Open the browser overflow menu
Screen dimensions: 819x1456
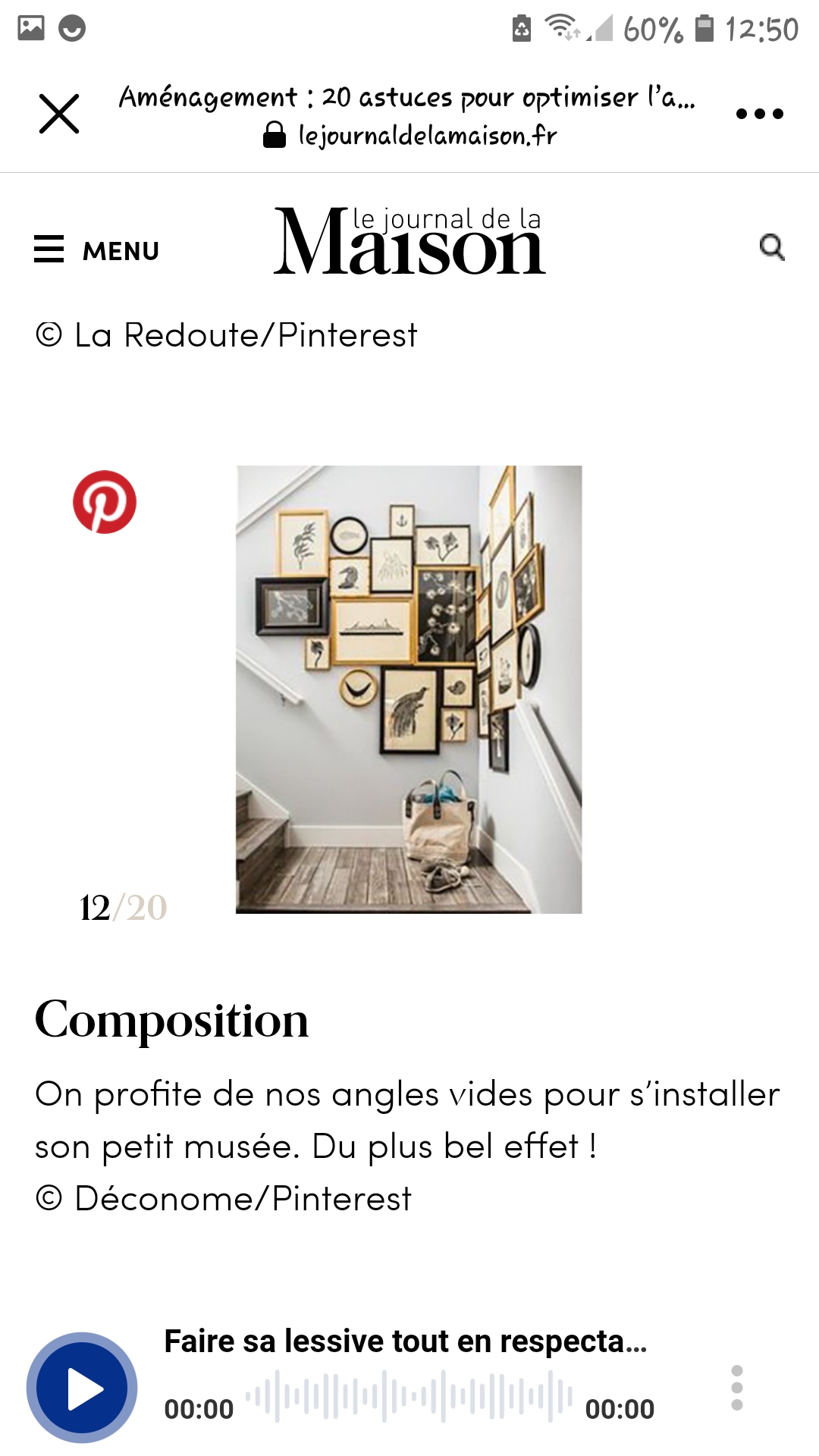pos(759,114)
